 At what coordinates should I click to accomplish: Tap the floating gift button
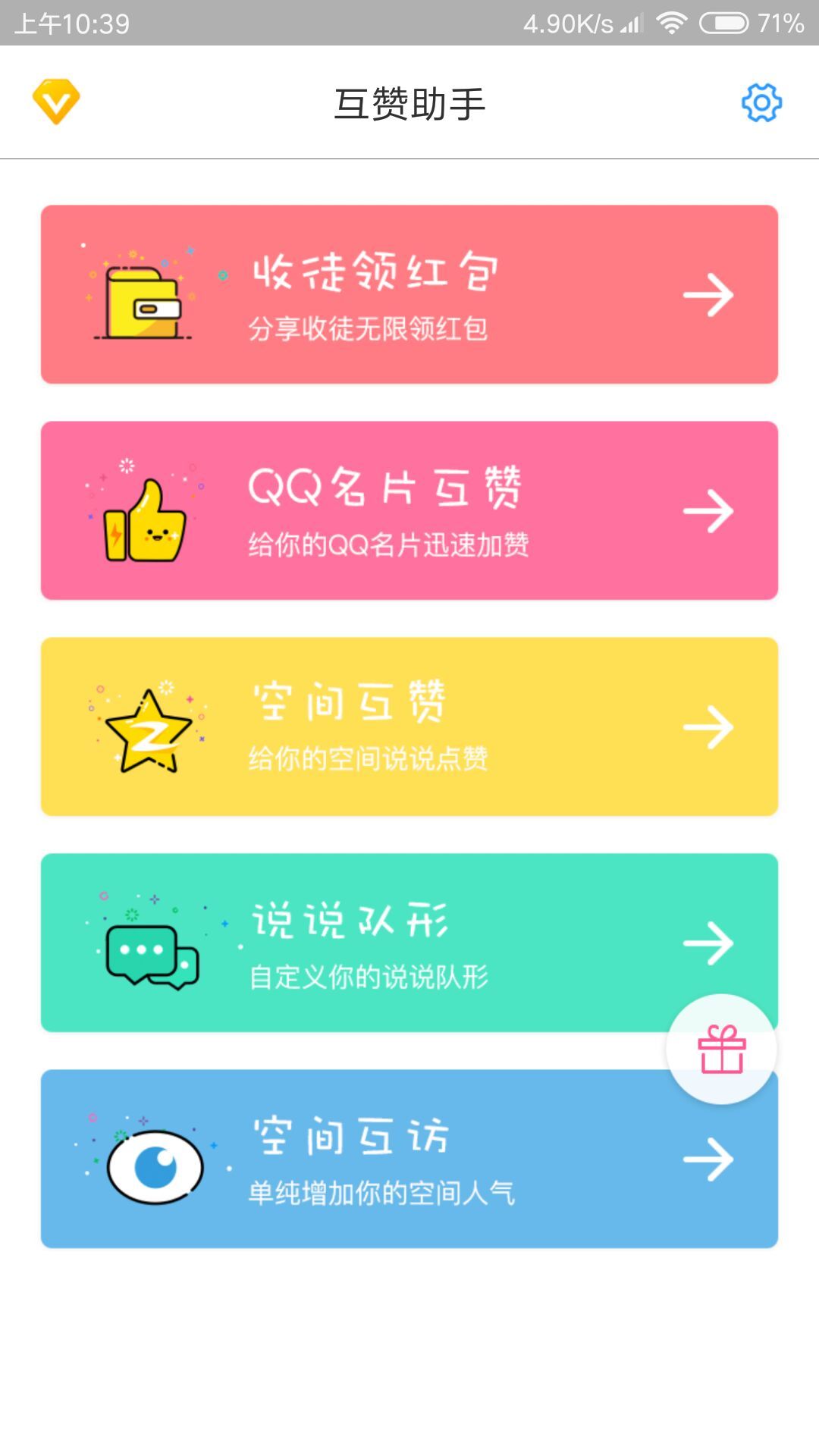pyautogui.click(x=721, y=1049)
